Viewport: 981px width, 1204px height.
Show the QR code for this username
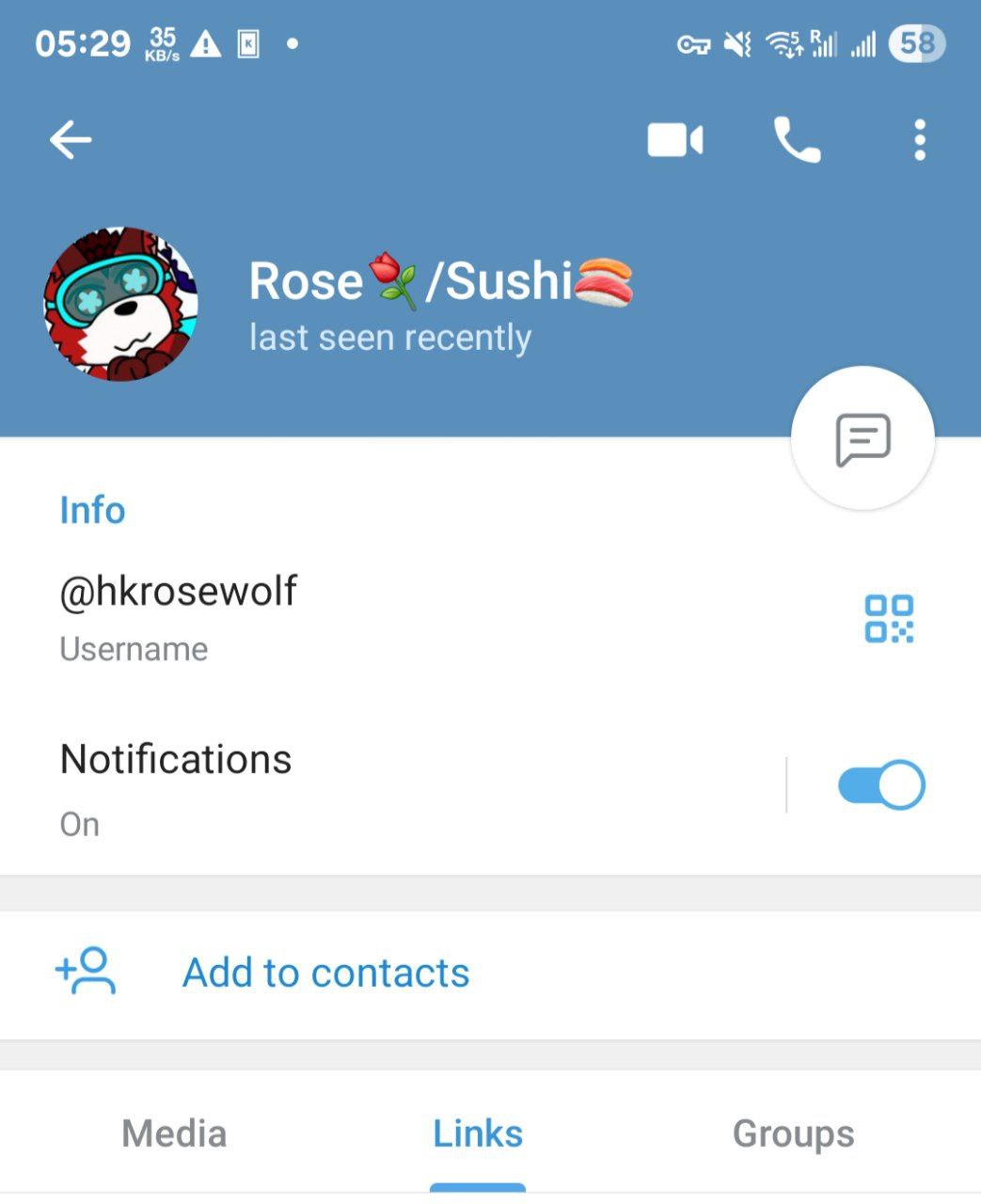(x=889, y=619)
